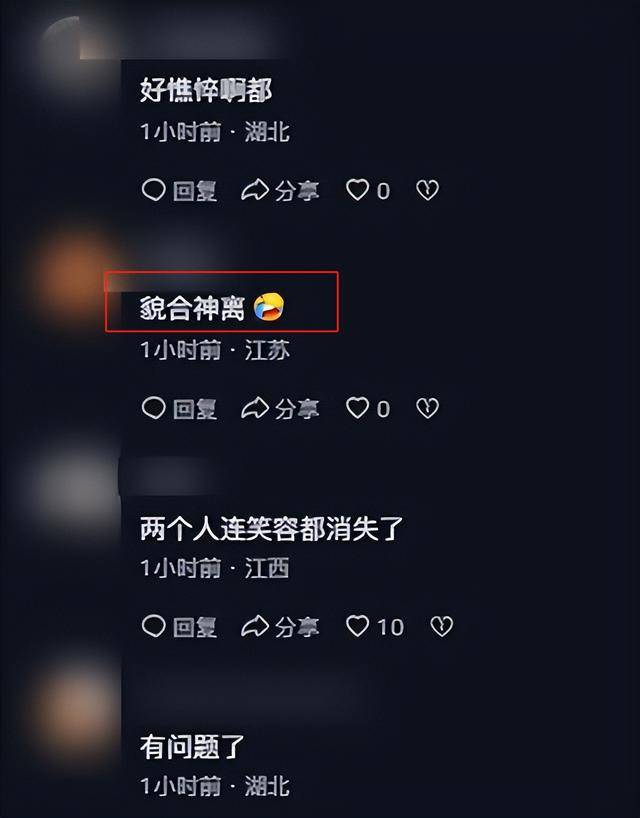
Task: Share the comment 貌合神离
Action: click(x=280, y=408)
